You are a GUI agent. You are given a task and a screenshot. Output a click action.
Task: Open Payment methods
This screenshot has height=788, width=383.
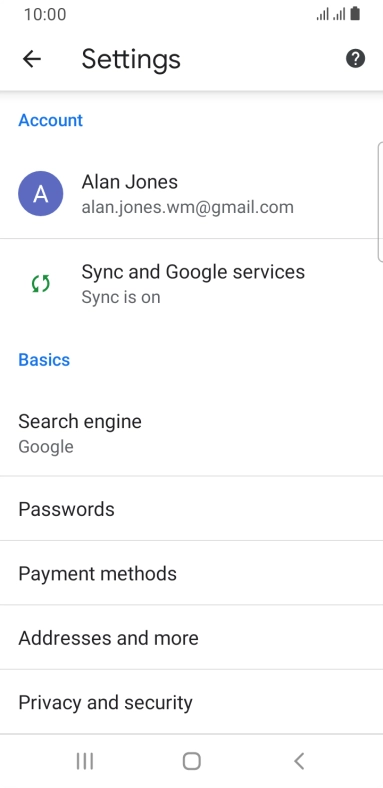(192, 573)
